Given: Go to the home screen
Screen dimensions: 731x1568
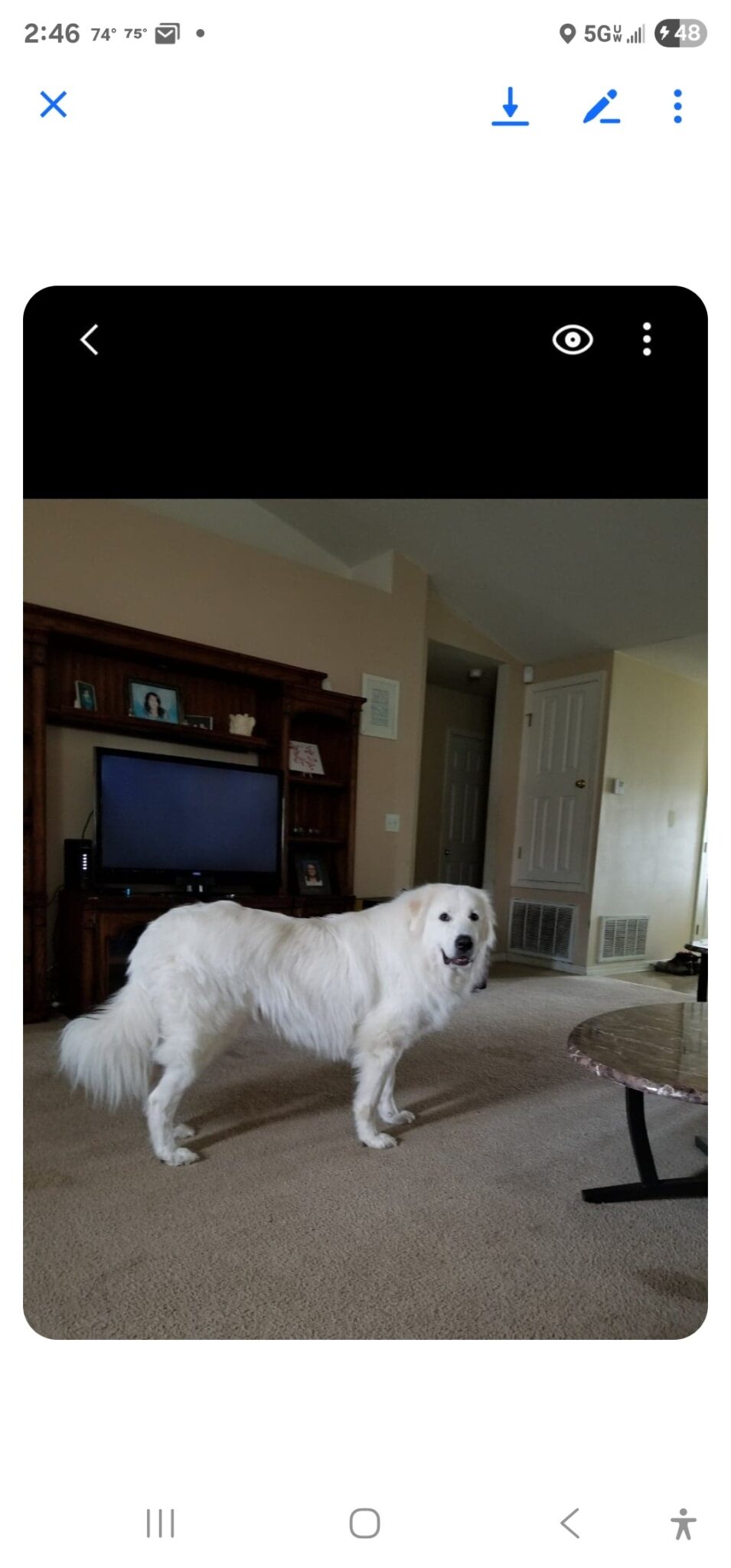Looking at the screenshot, I should click(x=364, y=1523).
